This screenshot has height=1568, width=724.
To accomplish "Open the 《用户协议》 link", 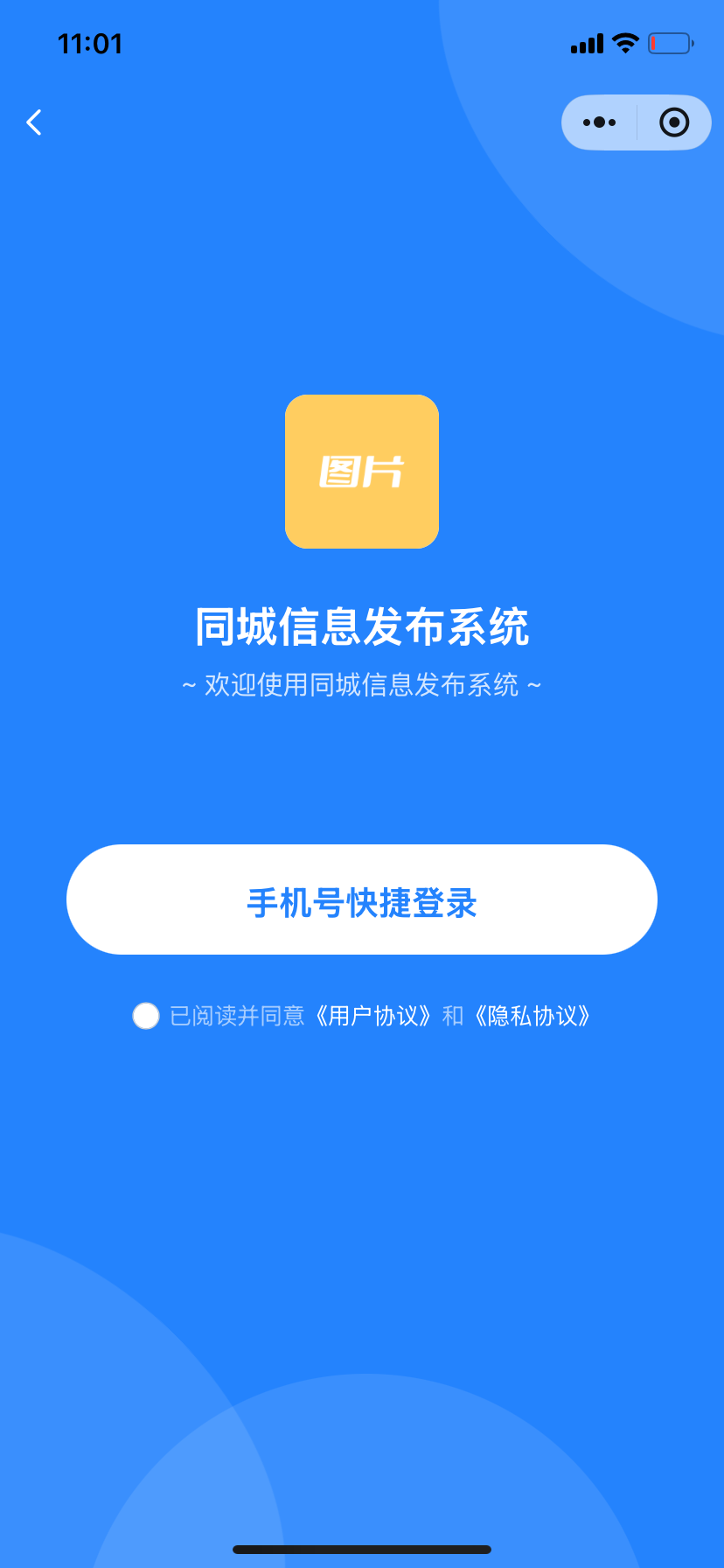I will (373, 1016).
